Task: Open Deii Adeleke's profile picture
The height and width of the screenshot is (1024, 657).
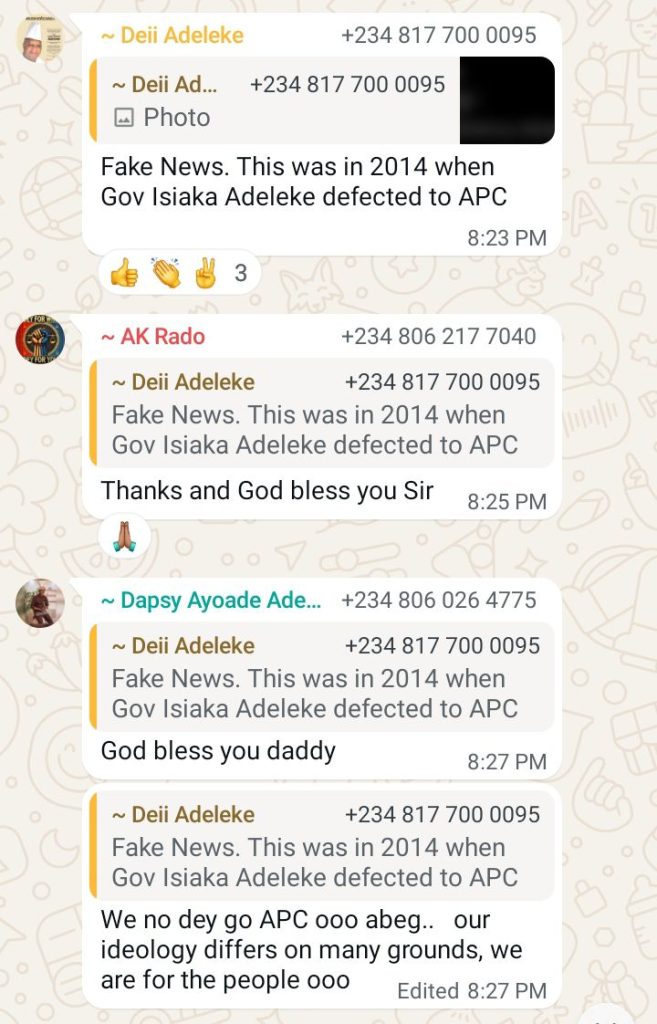Action: pos(40,38)
